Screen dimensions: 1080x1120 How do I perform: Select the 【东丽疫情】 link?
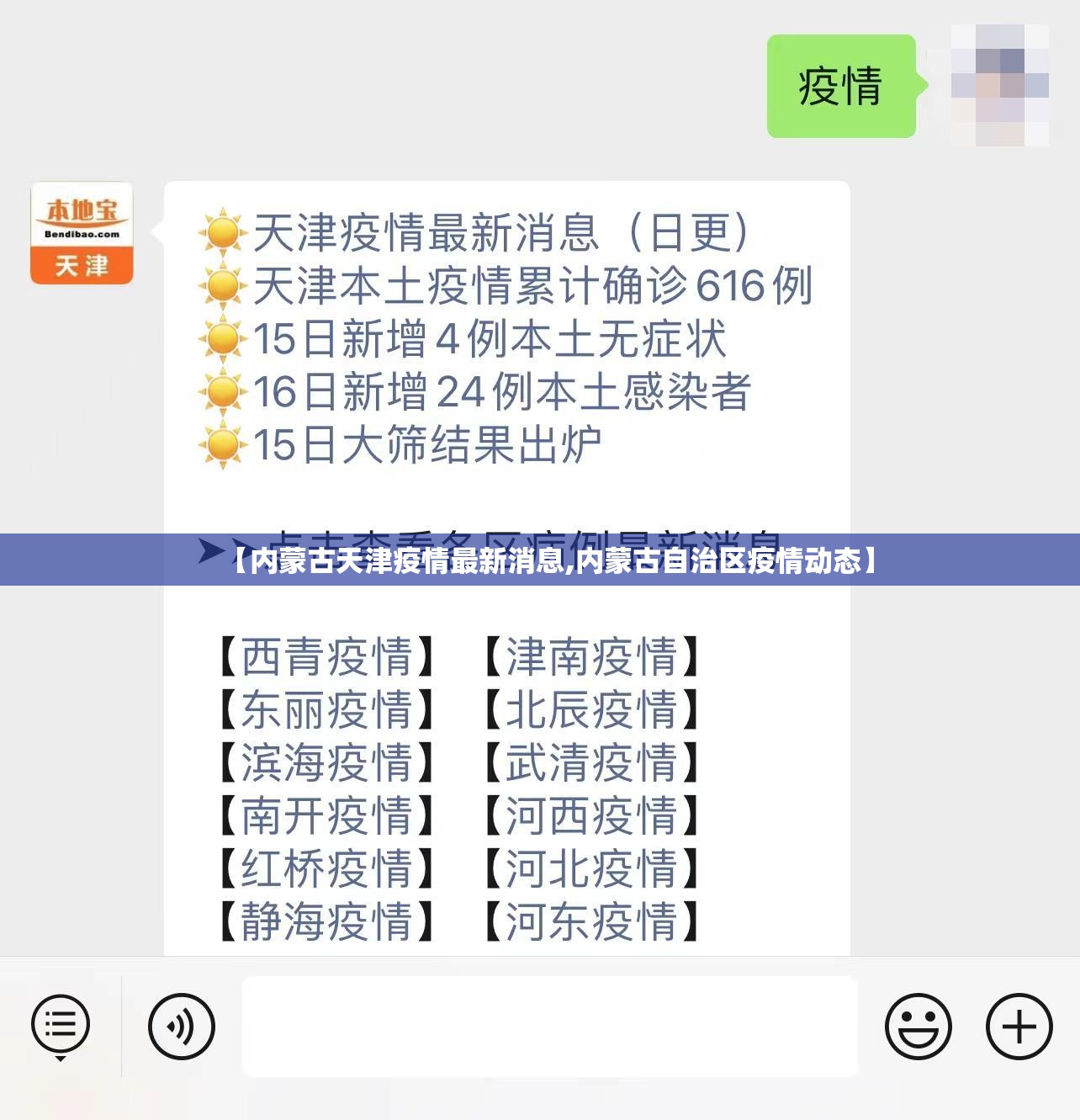[326, 710]
